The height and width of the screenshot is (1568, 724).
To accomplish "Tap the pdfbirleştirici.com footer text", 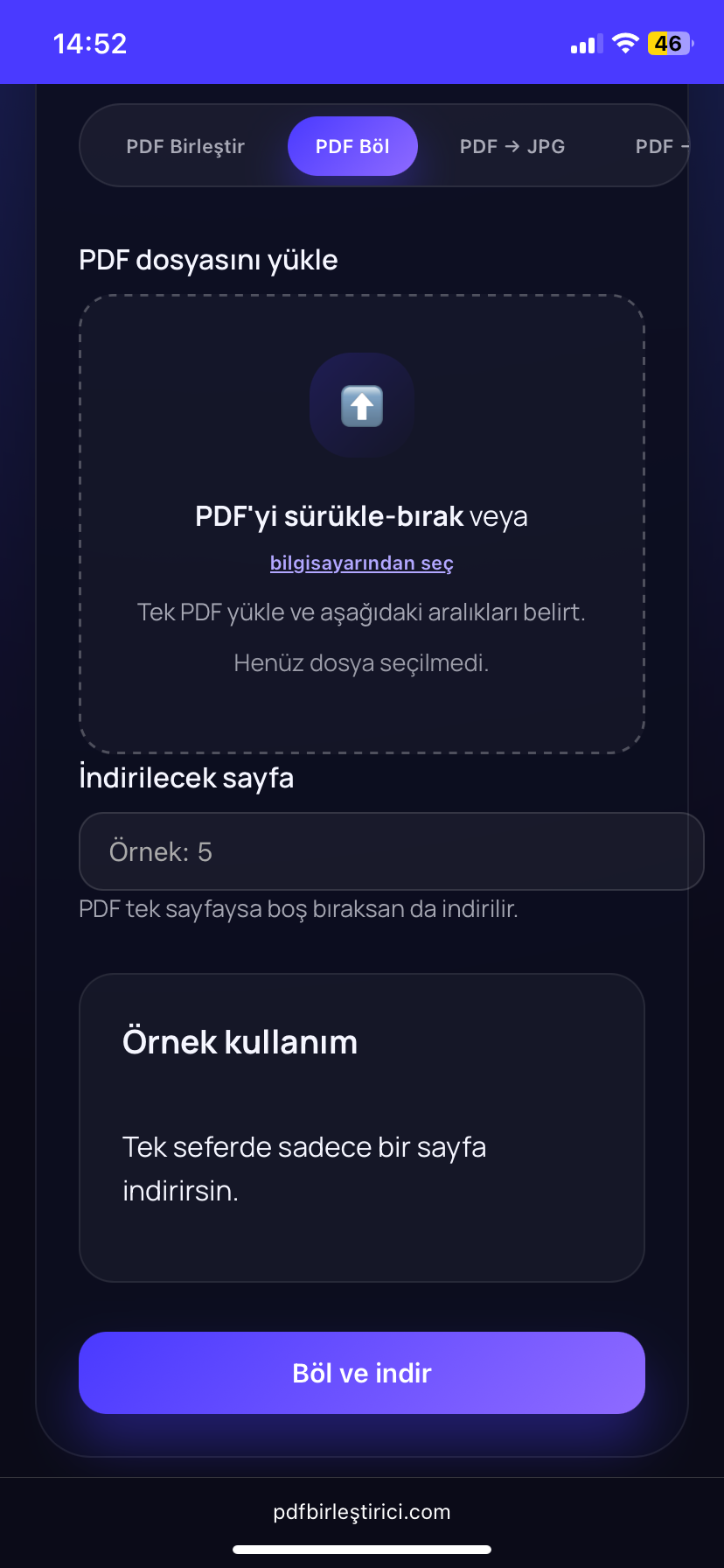I will (x=362, y=1511).
